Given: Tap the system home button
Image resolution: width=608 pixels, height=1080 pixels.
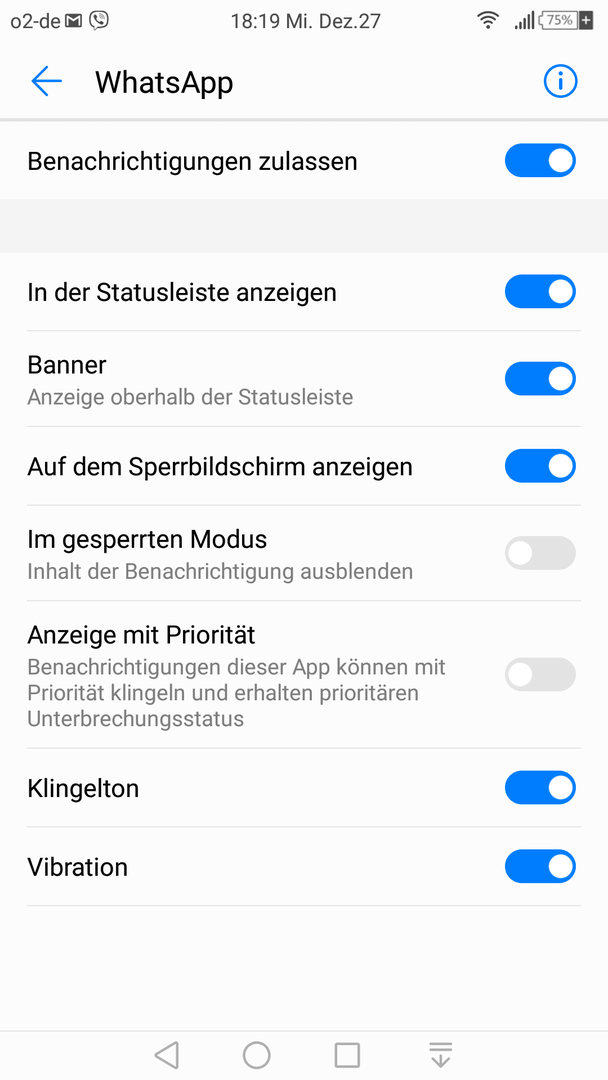Looking at the screenshot, I should (x=257, y=1055).
